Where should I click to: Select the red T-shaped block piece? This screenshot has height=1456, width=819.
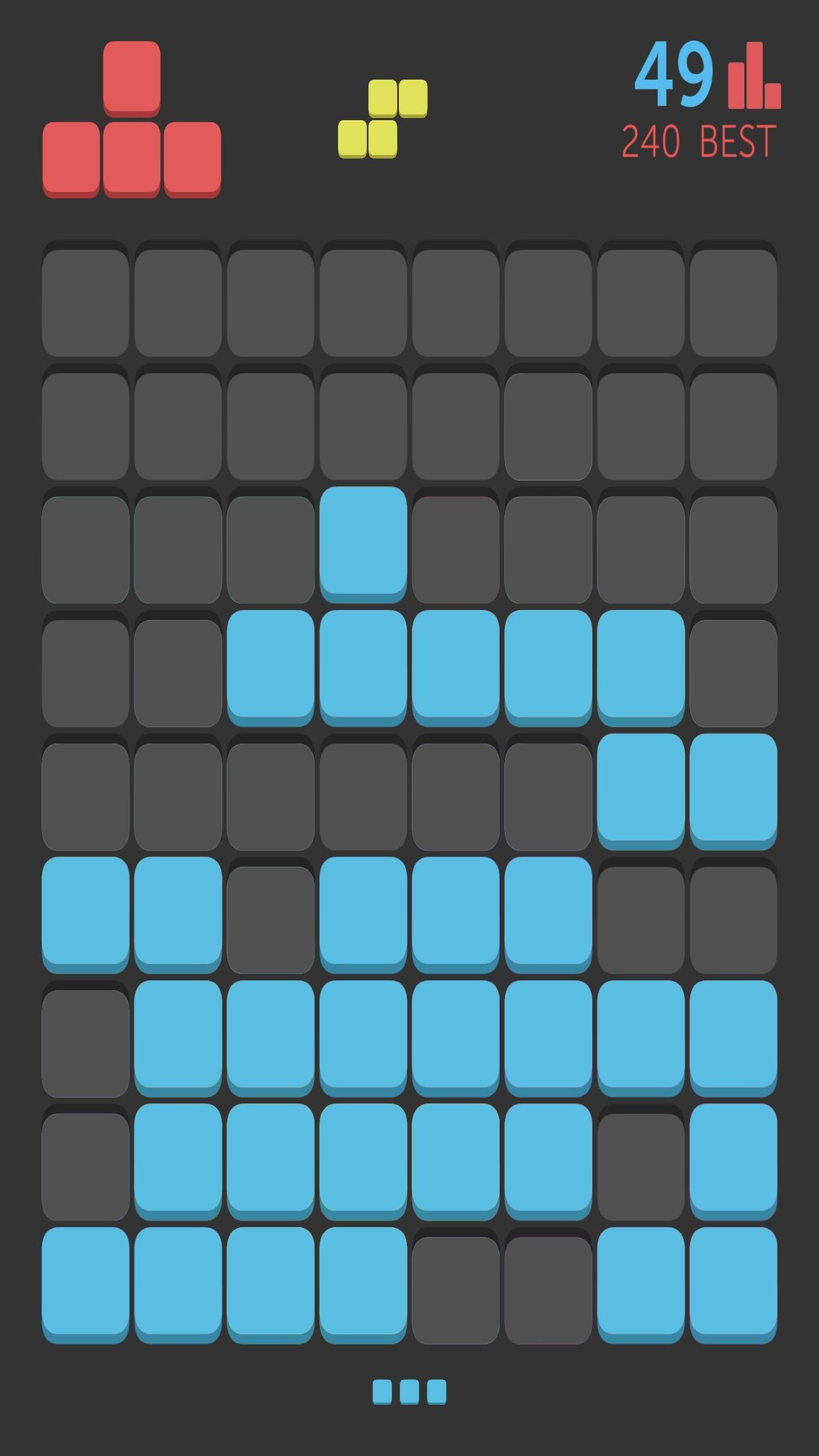coord(132,119)
